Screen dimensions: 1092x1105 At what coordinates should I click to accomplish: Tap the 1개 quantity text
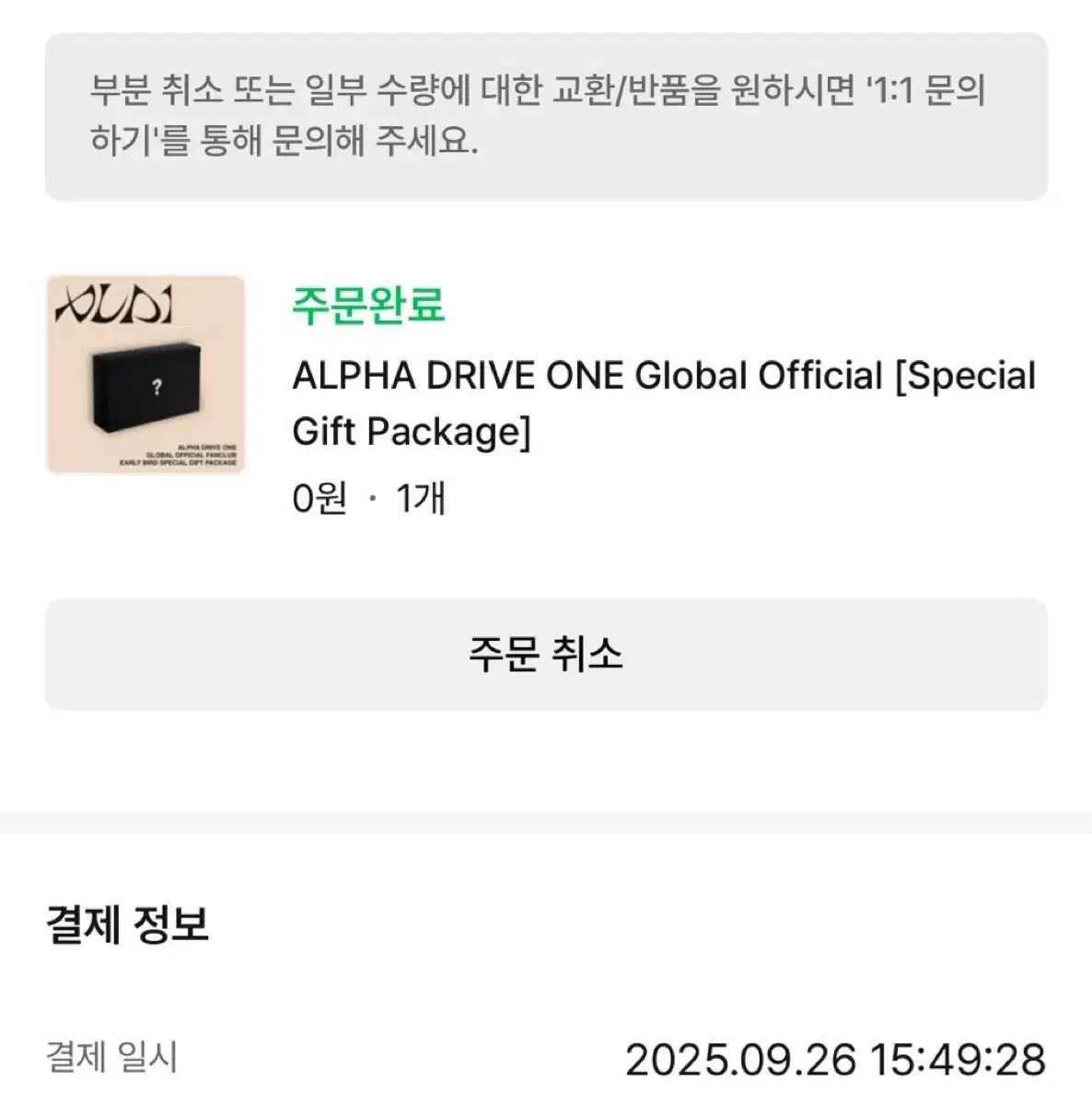(418, 498)
